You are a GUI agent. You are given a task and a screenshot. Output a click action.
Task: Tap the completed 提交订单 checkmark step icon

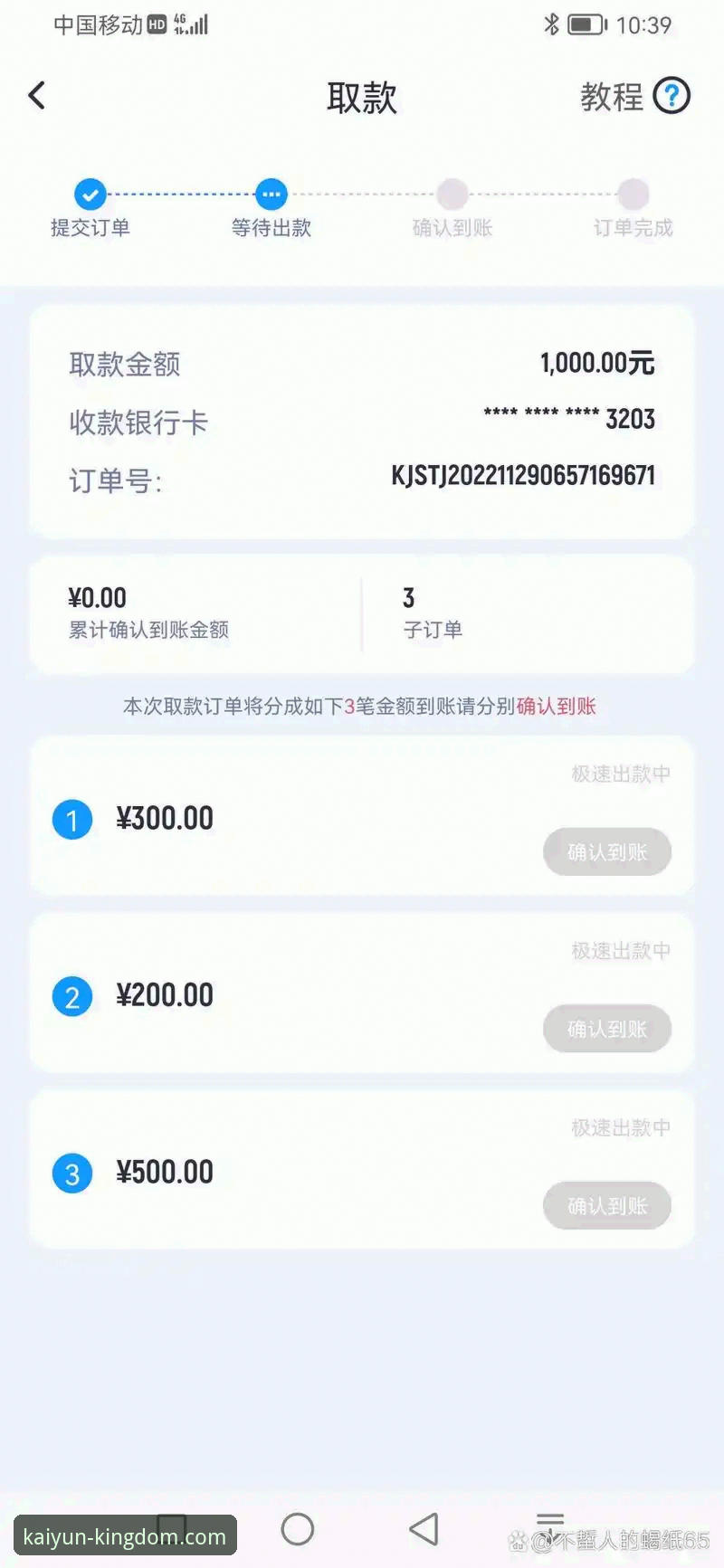pos(89,193)
